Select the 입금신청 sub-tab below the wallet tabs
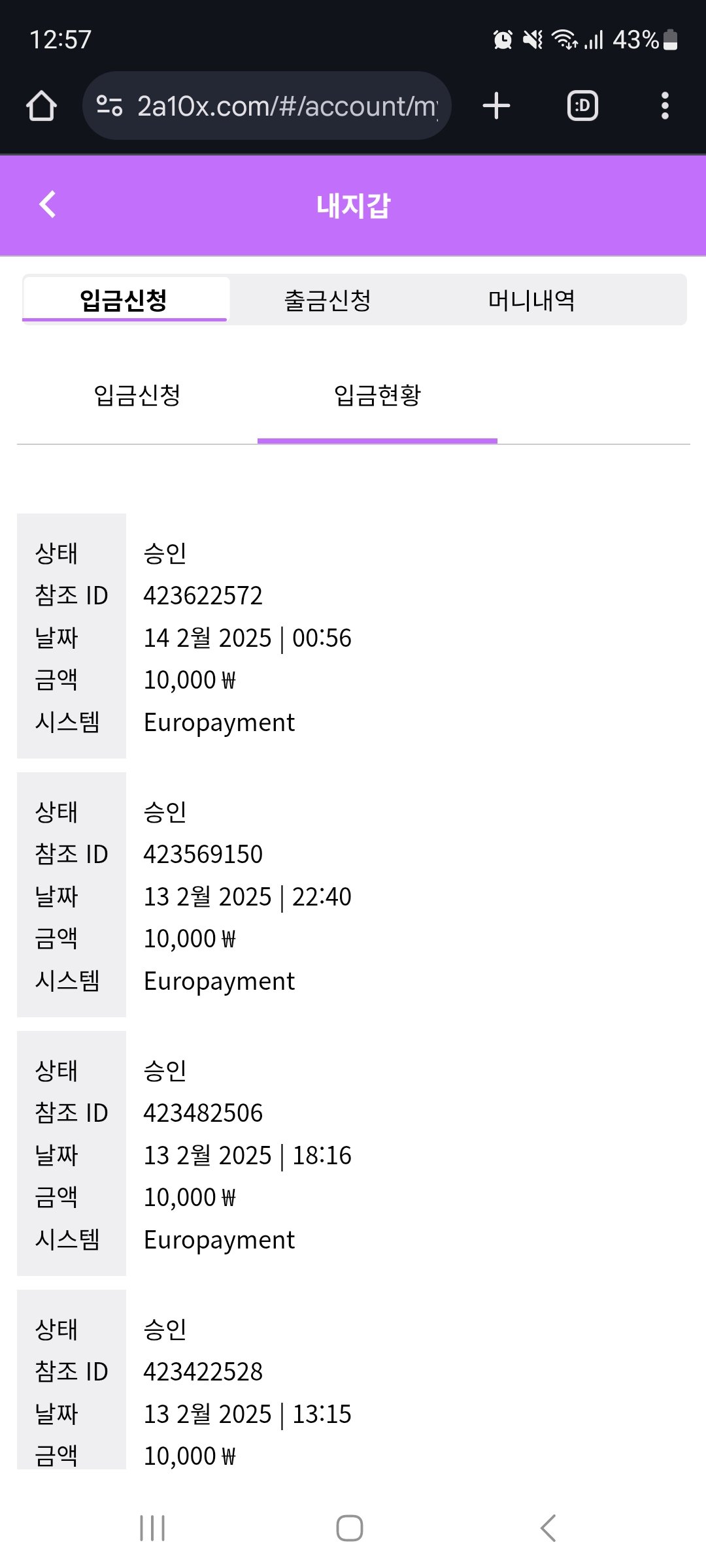Viewport: 706px width, 1568px height. 137,395
